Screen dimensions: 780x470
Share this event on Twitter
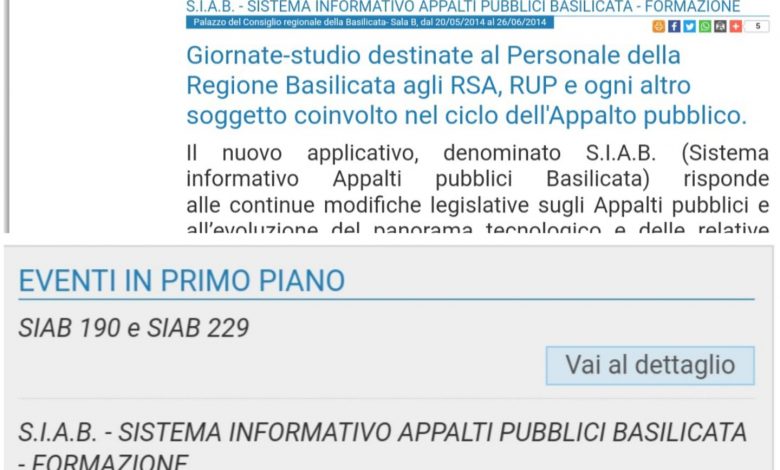click(x=690, y=26)
